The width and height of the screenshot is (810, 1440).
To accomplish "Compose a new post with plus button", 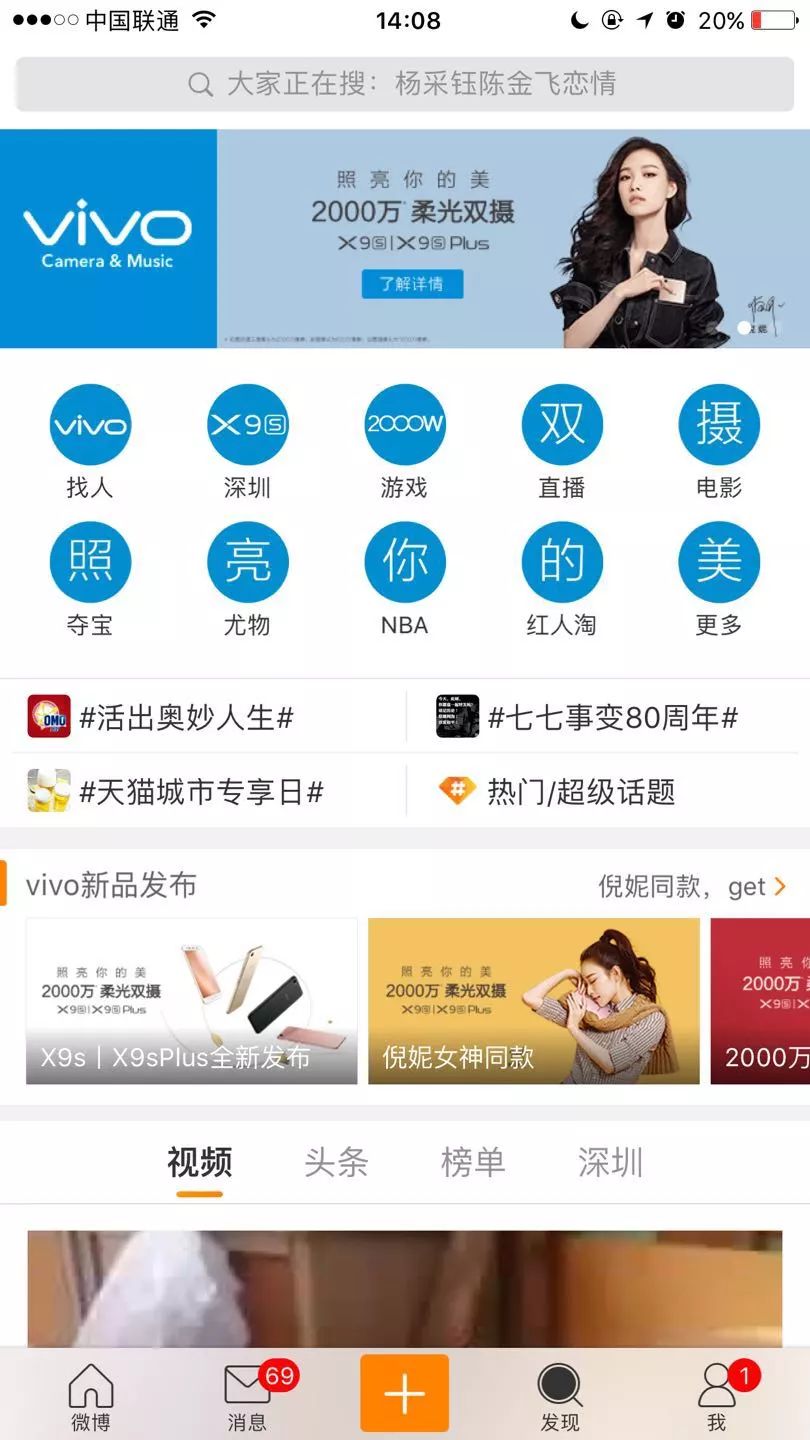I will pyautogui.click(x=404, y=1393).
